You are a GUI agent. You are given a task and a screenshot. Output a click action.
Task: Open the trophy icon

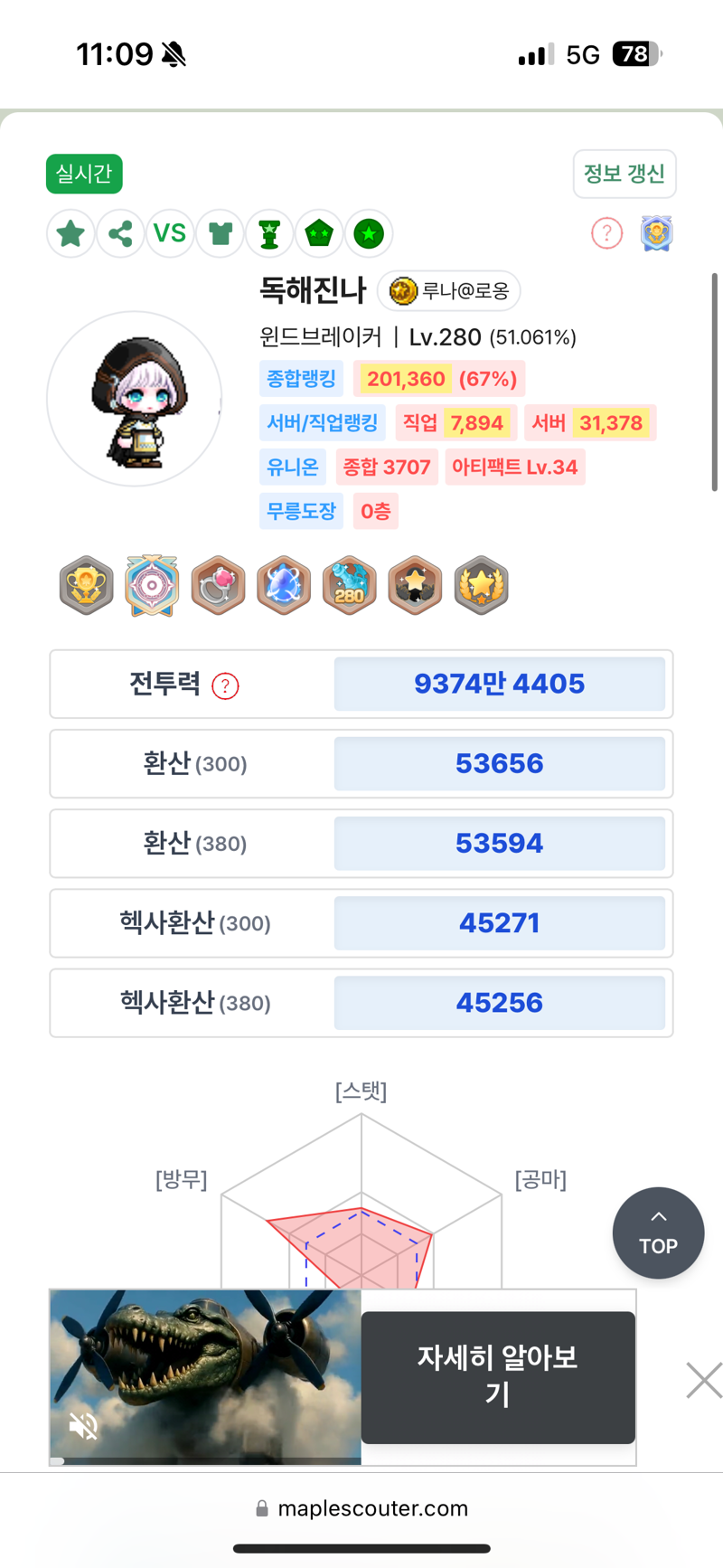(269, 234)
